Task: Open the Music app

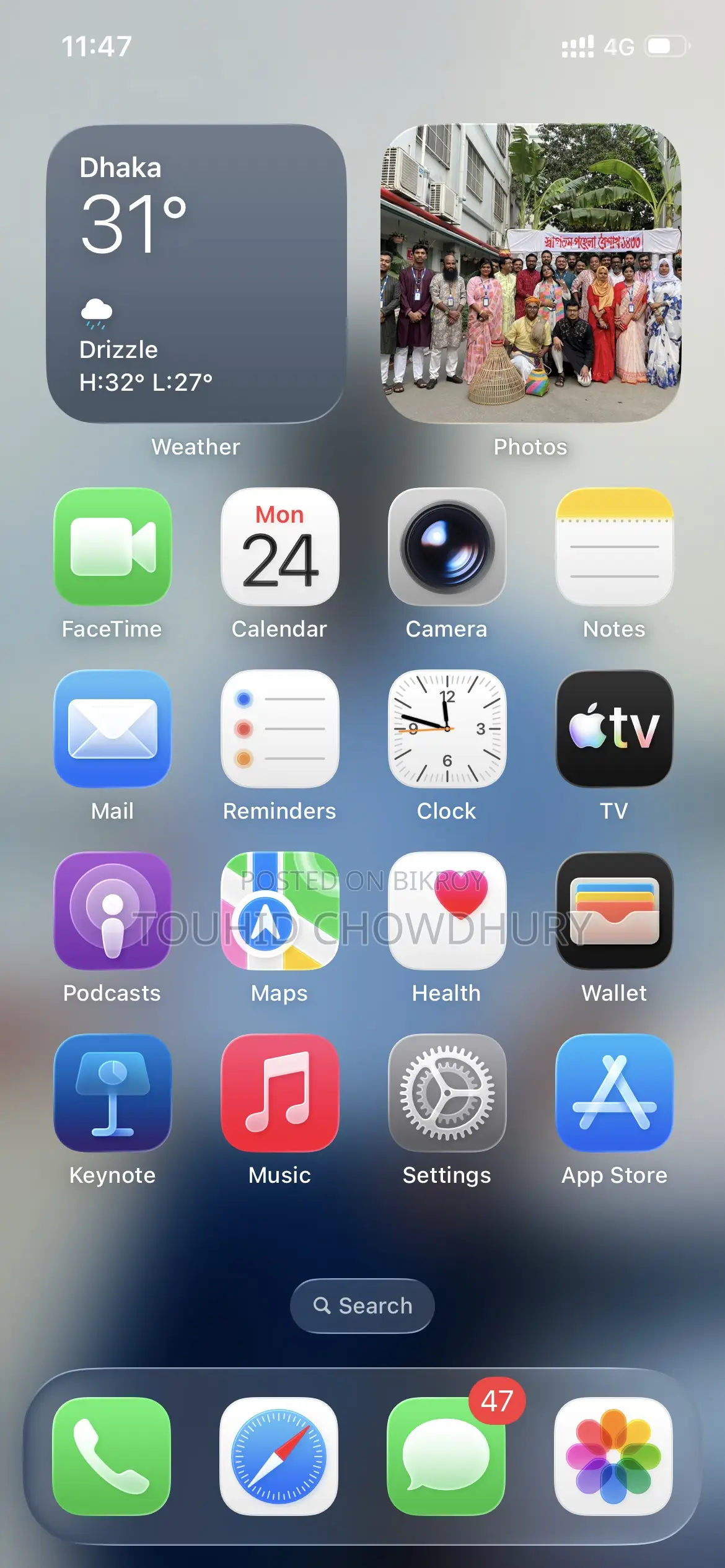Action: coord(280,1092)
